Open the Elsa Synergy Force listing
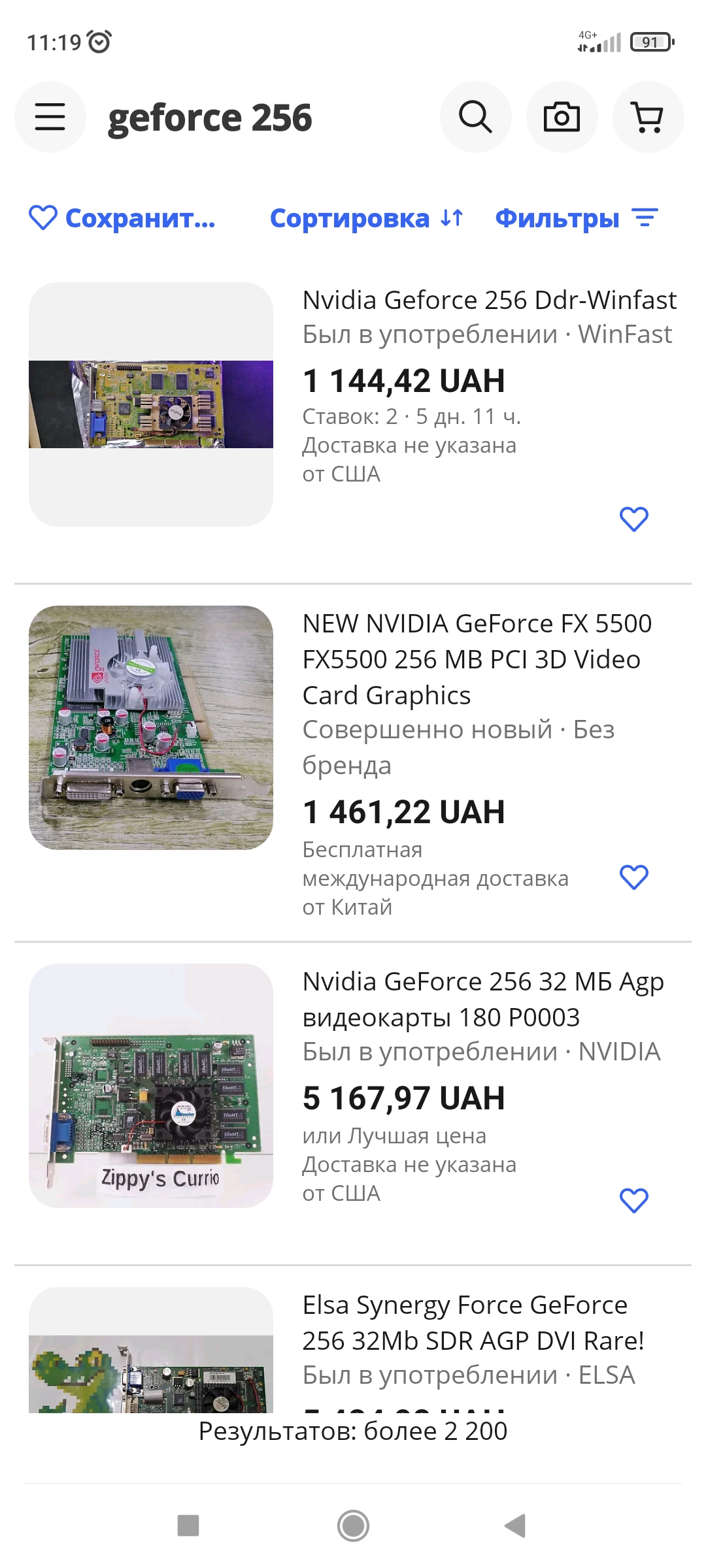Image resolution: width=706 pixels, height=1568 pixels. (472, 1322)
